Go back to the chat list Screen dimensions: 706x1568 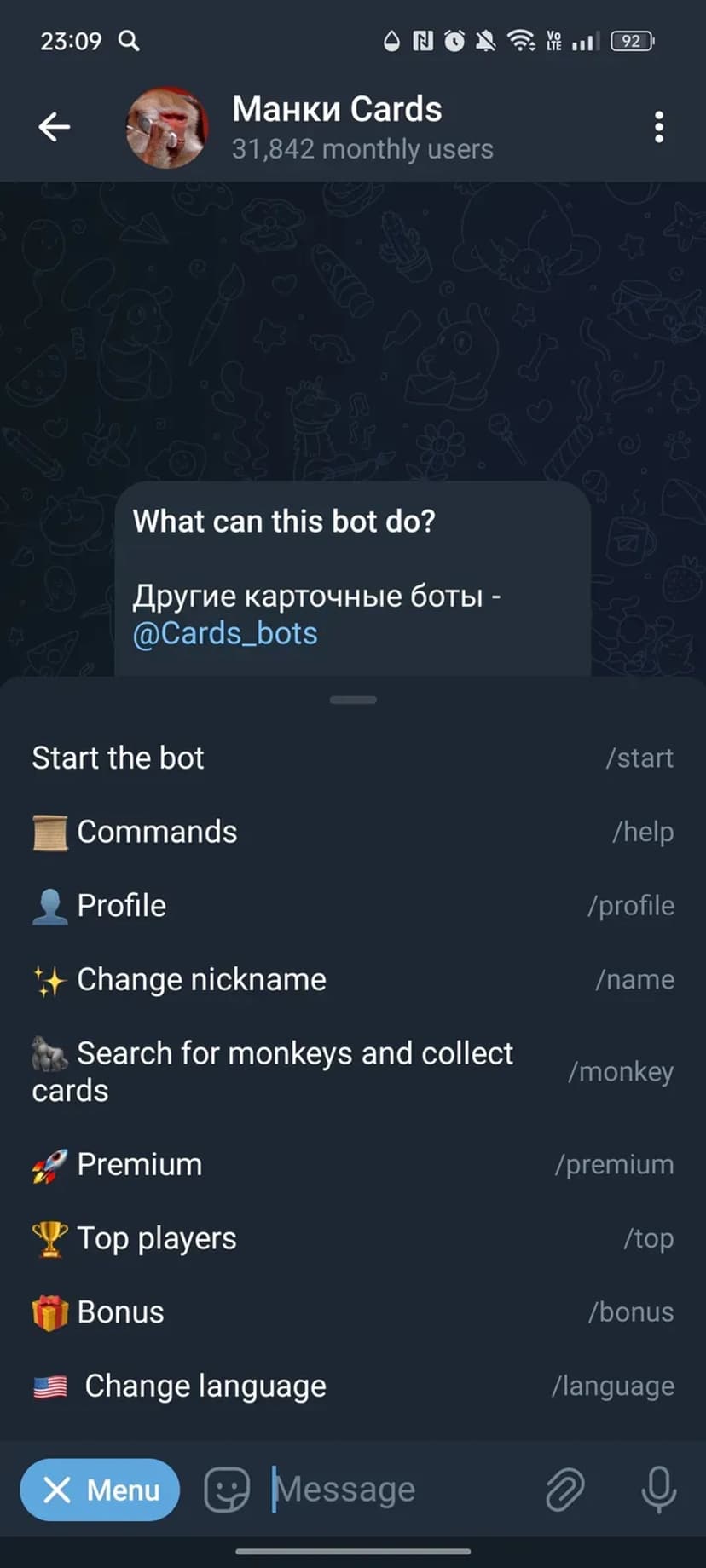[x=54, y=127]
